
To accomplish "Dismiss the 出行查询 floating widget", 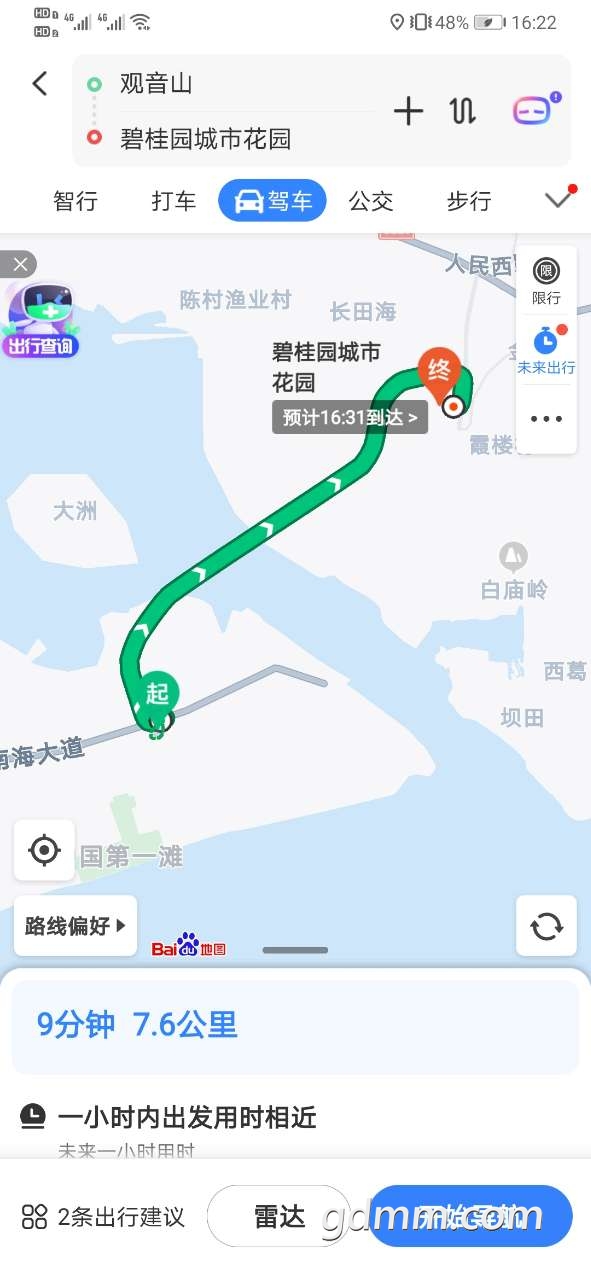I will (x=18, y=265).
